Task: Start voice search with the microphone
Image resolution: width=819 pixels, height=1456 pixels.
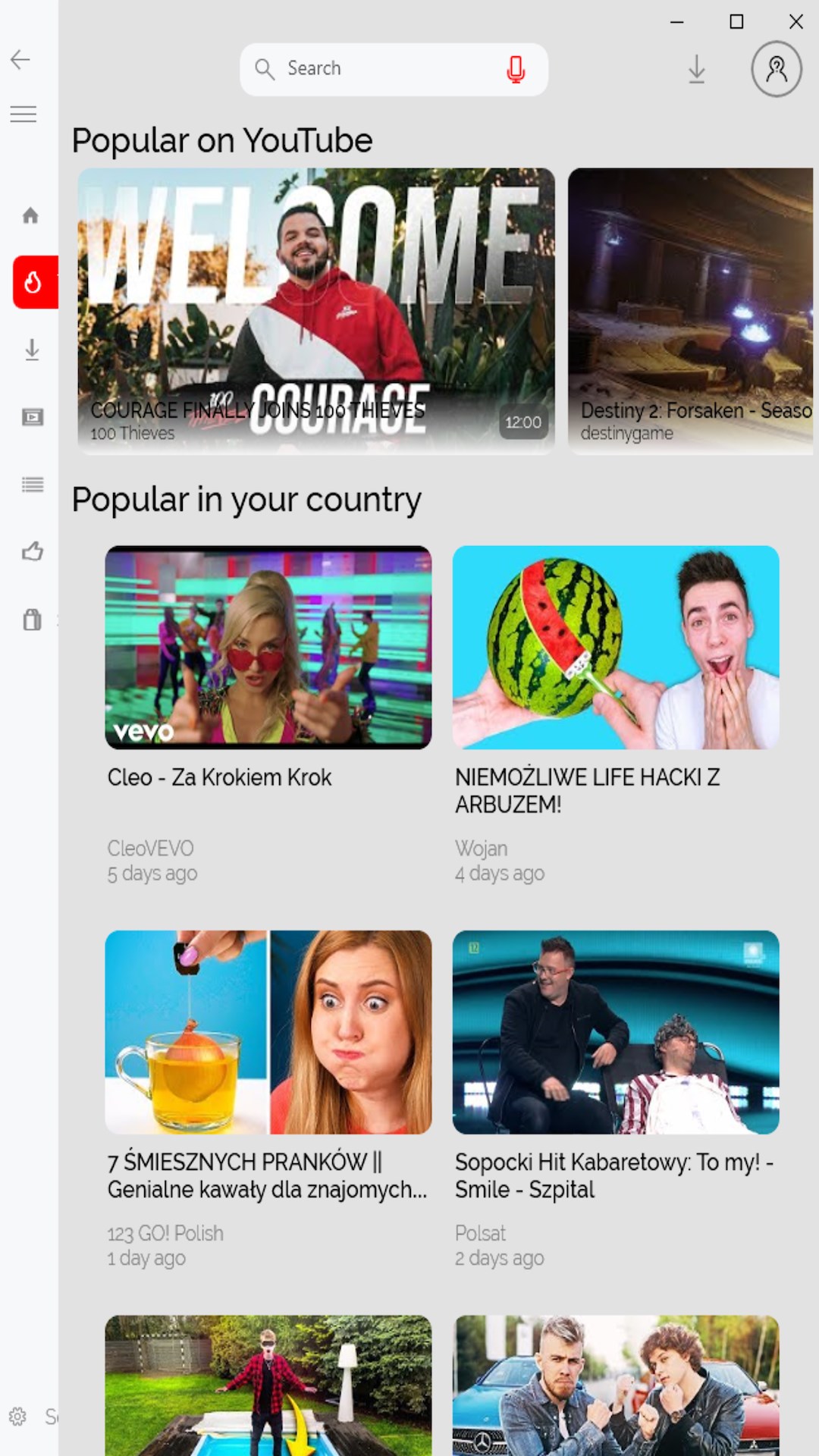Action: pos(516,69)
